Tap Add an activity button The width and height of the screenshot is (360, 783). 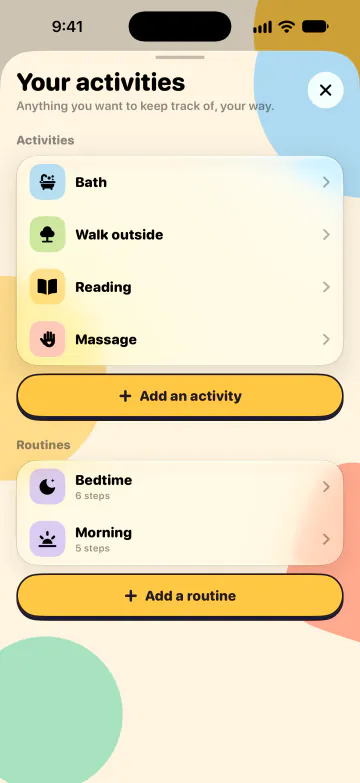[x=180, y=396]
